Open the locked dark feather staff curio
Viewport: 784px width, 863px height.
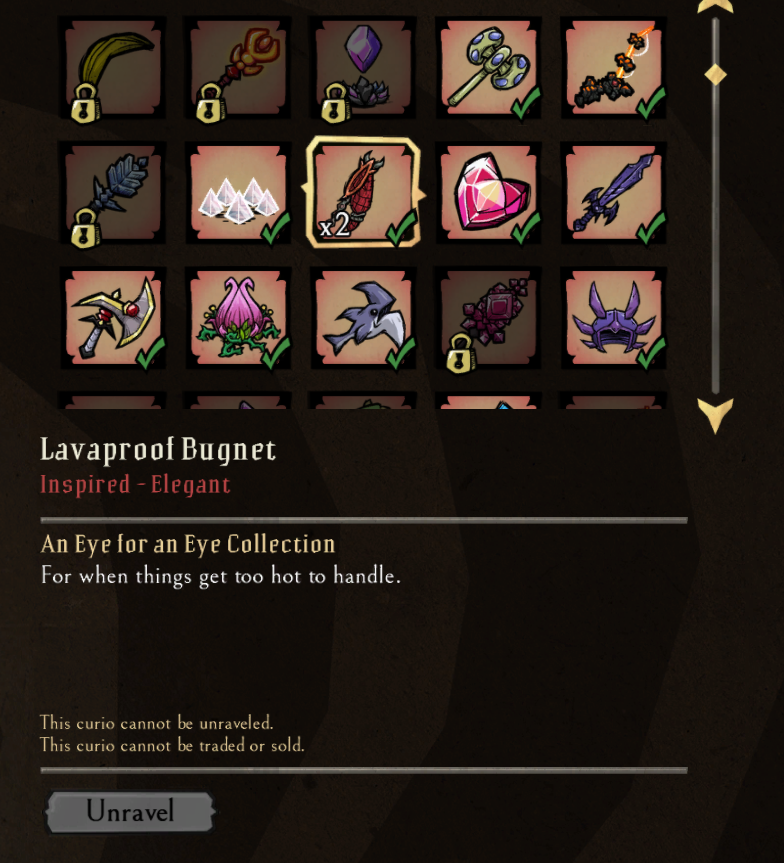(x=113, y=193)
